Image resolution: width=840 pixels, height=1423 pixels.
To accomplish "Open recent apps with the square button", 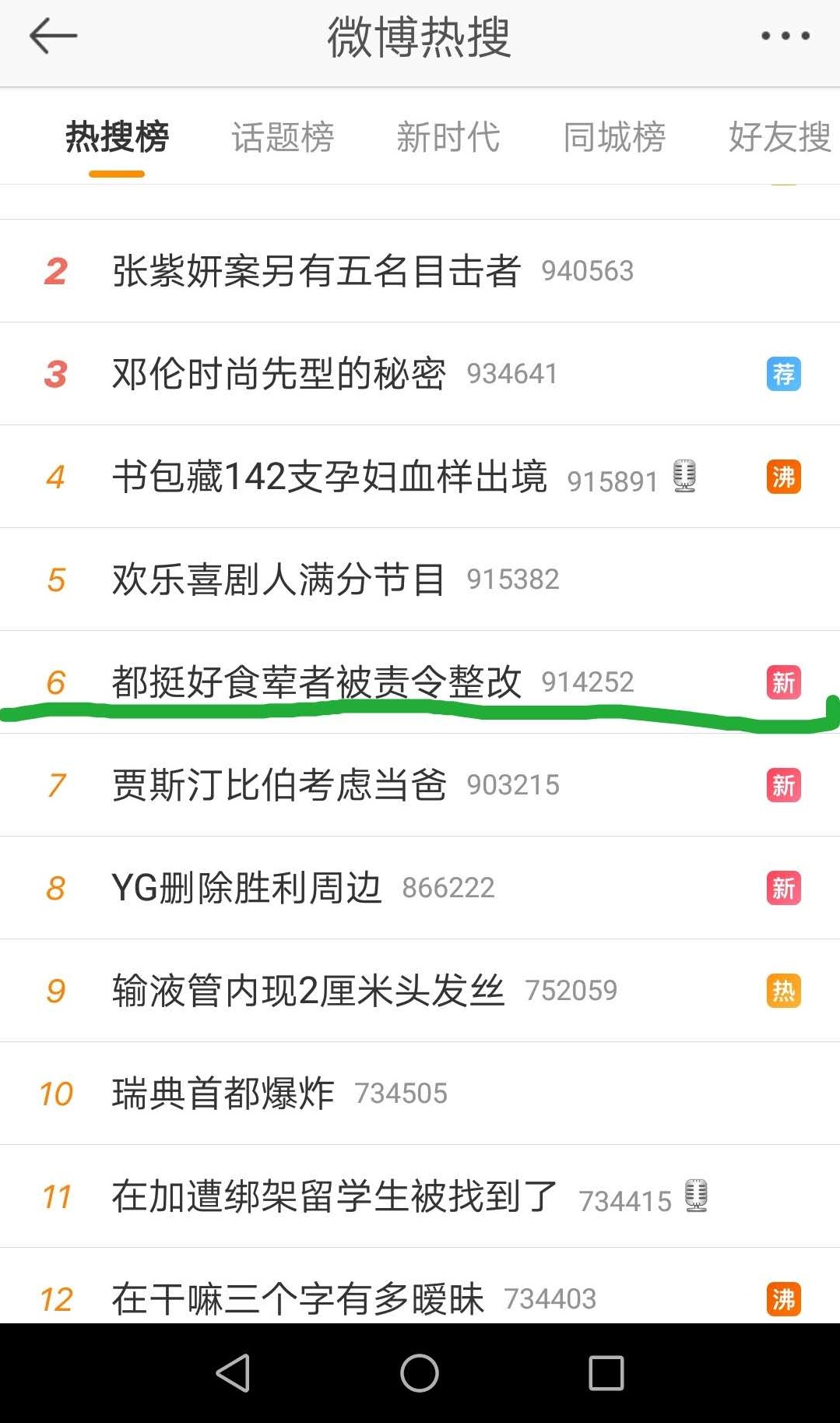I will click(x=606, y=1372).
